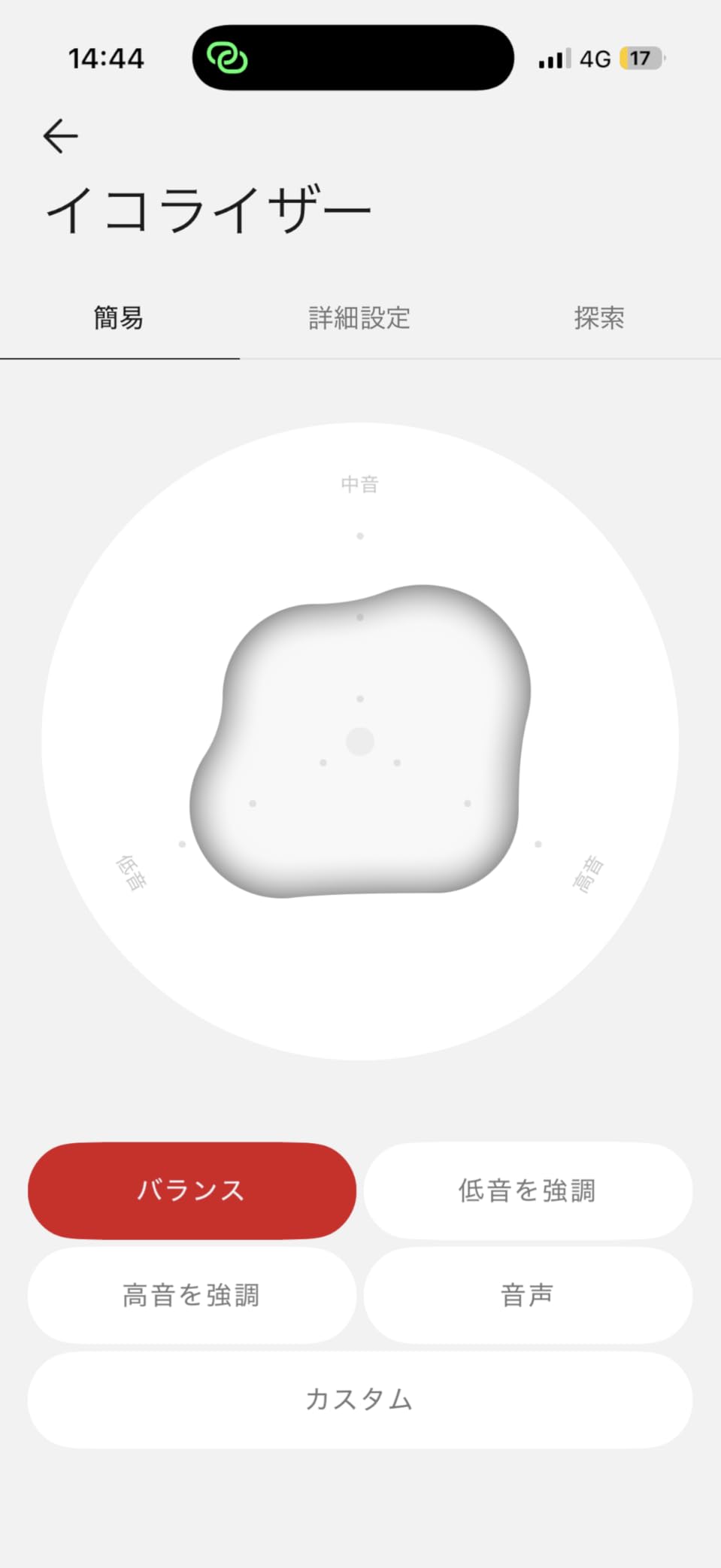Select the 低音を強調 preset
This screenshot has width=721, height=1568.
tap(528, 1190)
